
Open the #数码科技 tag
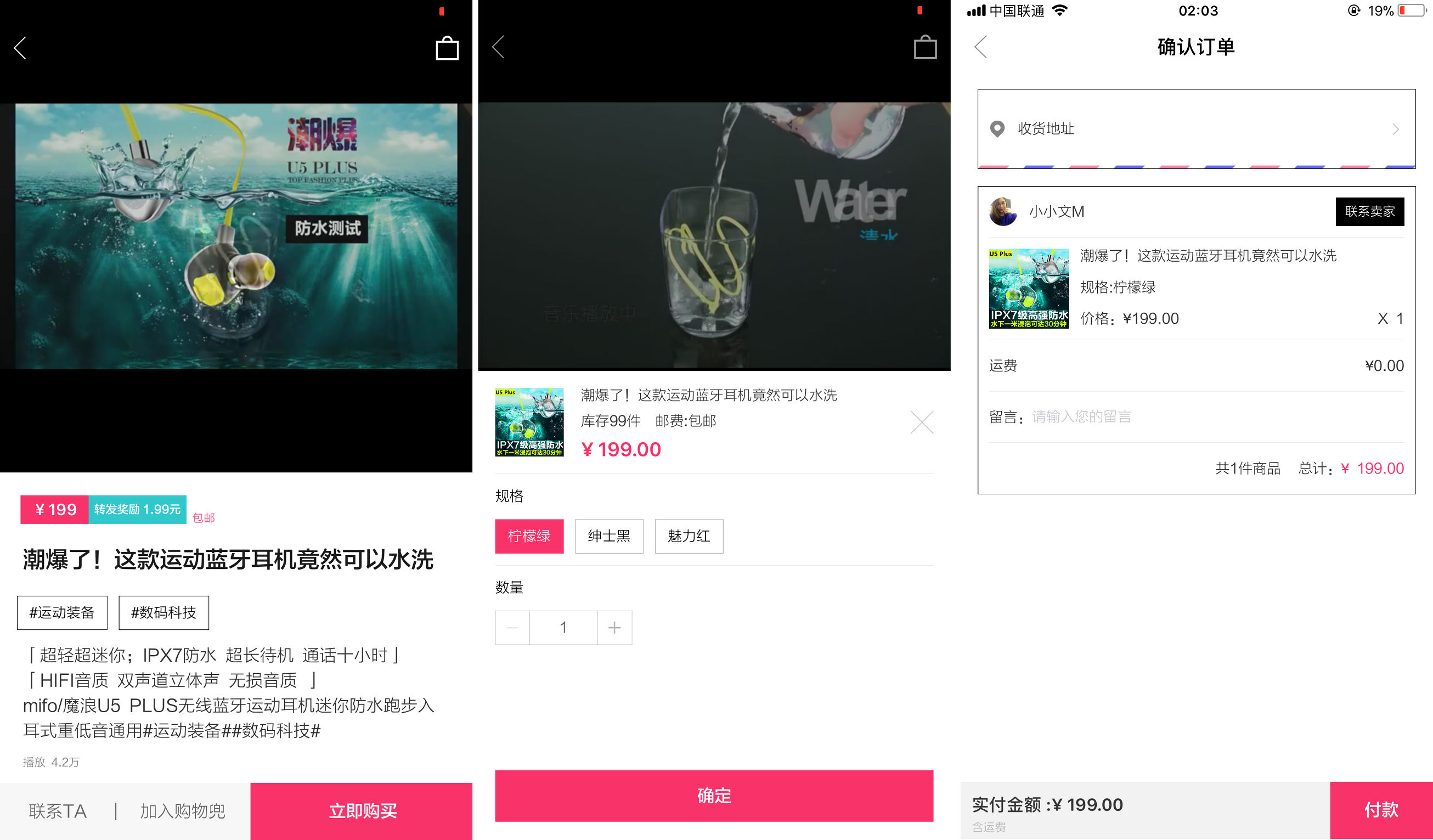[x=164, y=612]
